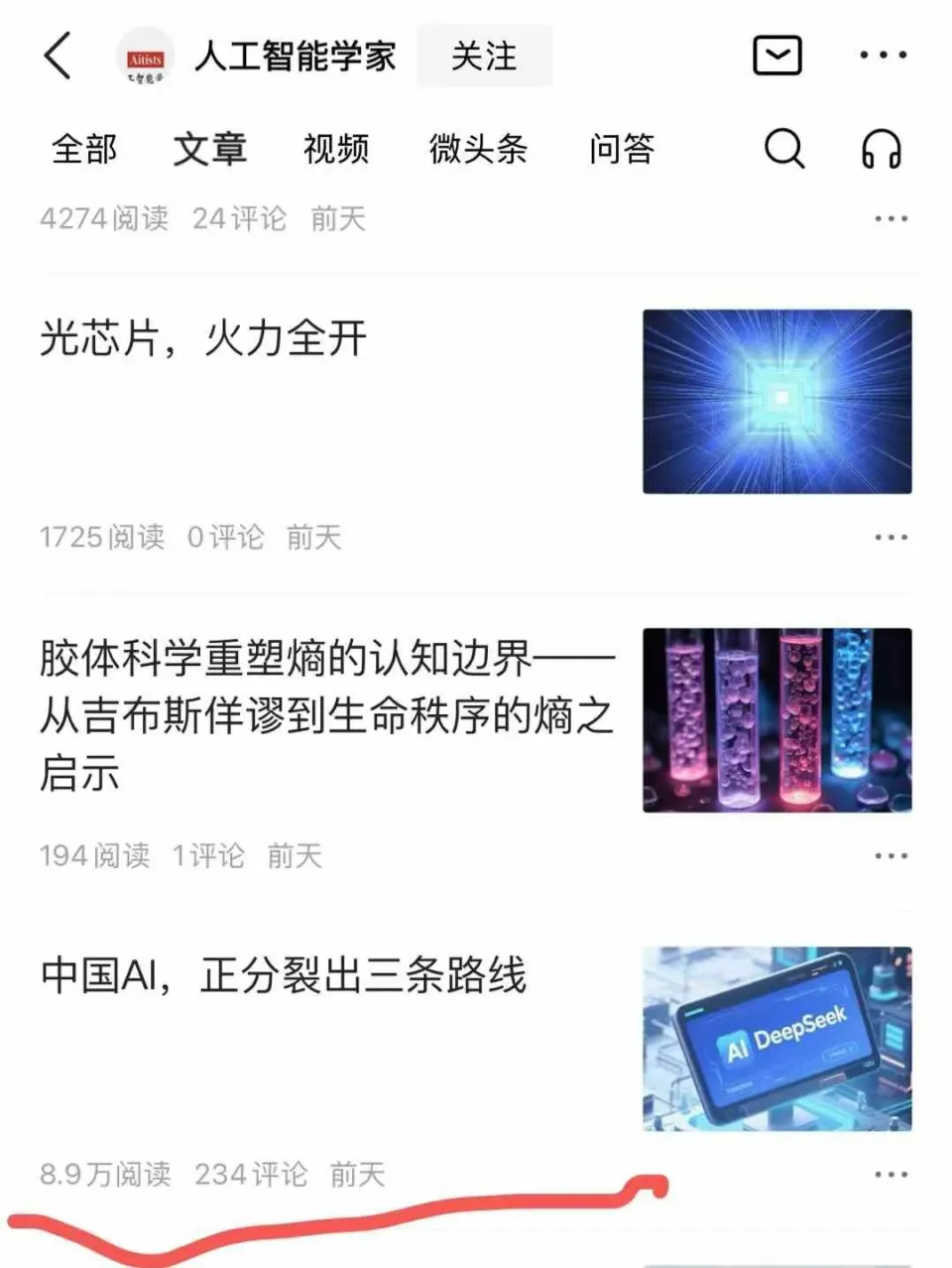Click the glowing chip thumbnail image

pos(778,401)
